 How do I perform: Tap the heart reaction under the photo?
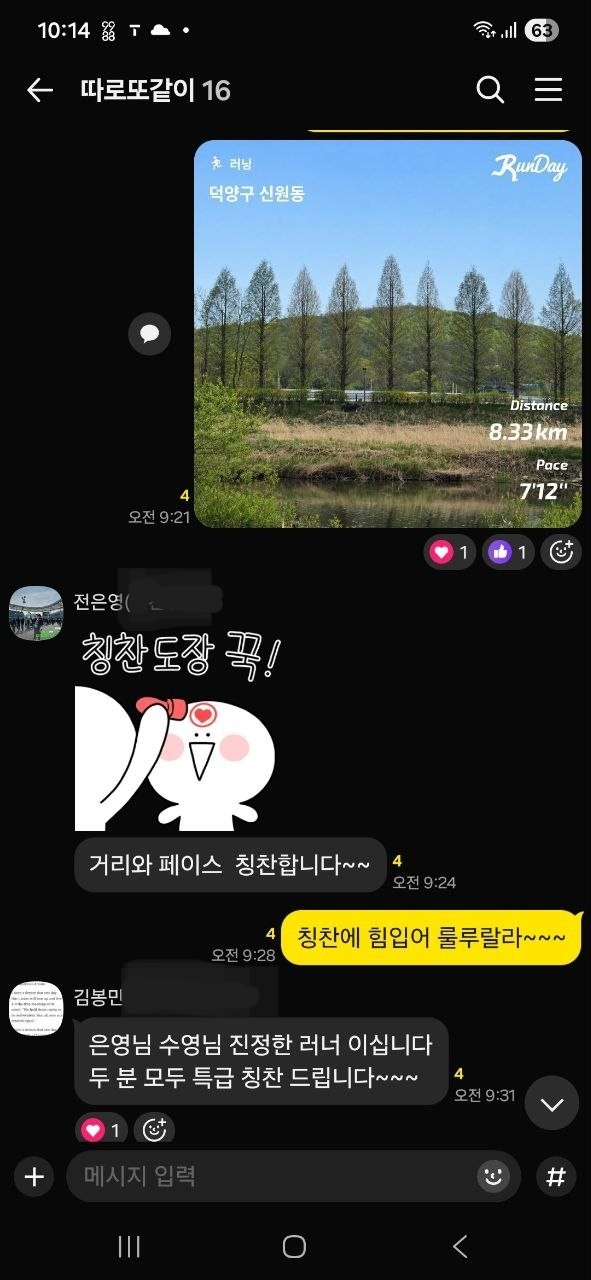(x=450, y=552)
